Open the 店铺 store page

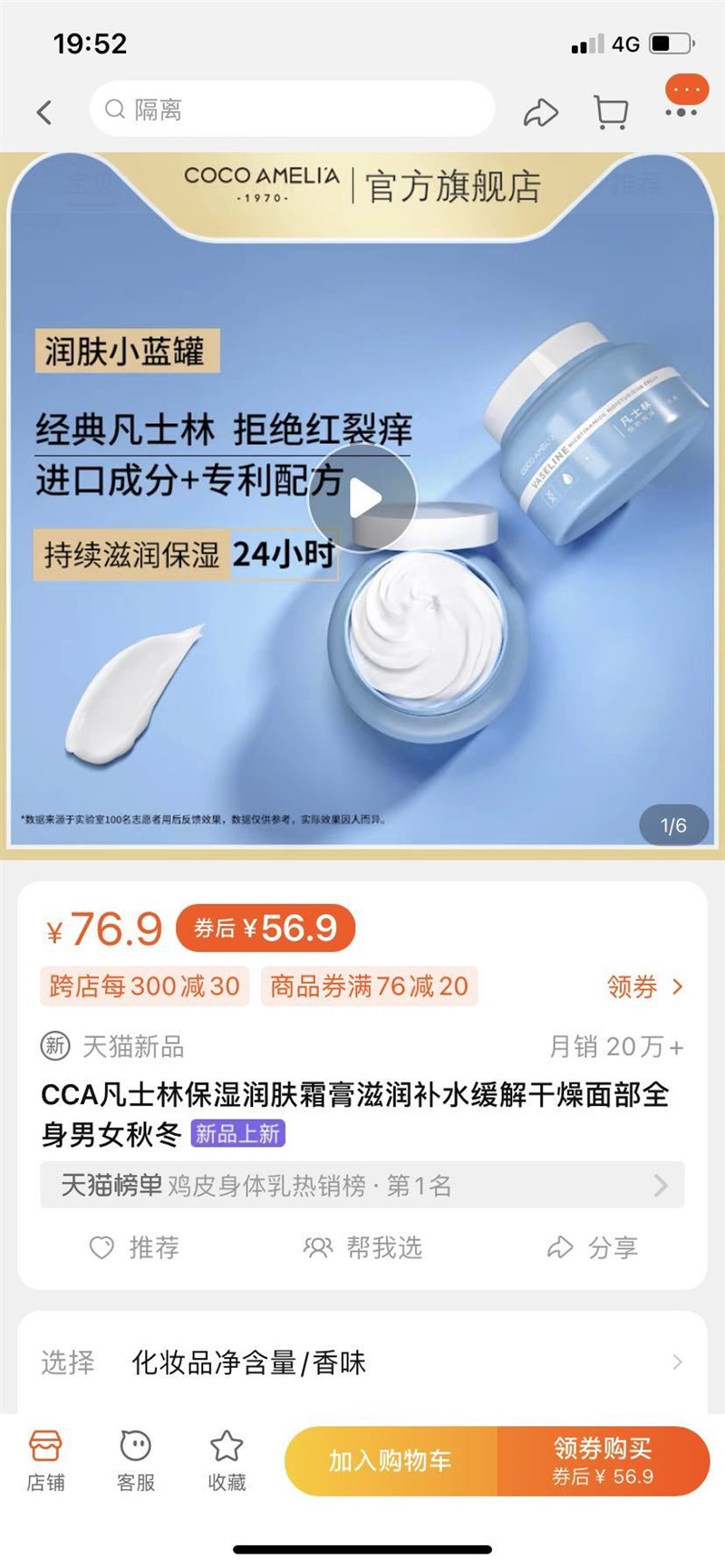tap(45, 1460)
